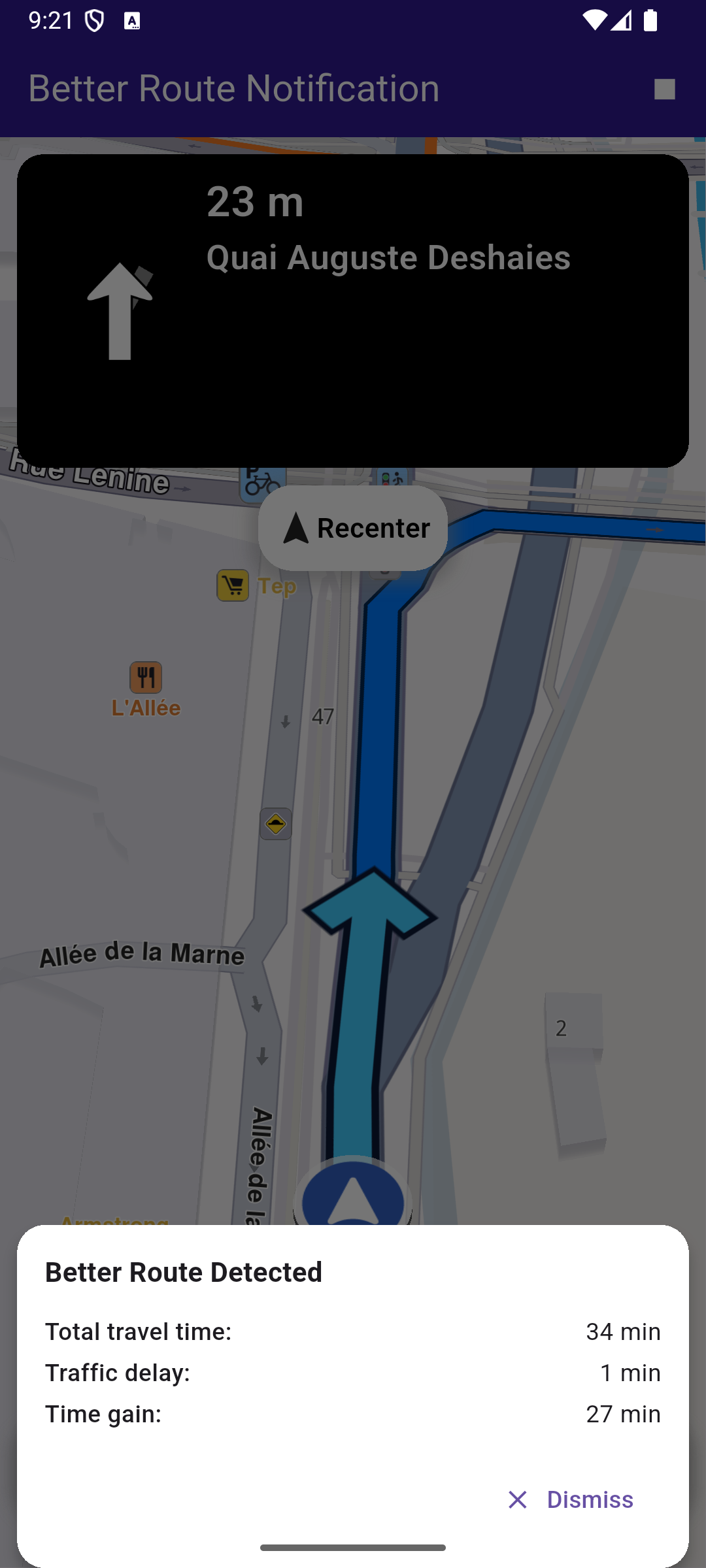Recenter the map on current position
The image size is (706, 1568).
(x=353, y=528)
